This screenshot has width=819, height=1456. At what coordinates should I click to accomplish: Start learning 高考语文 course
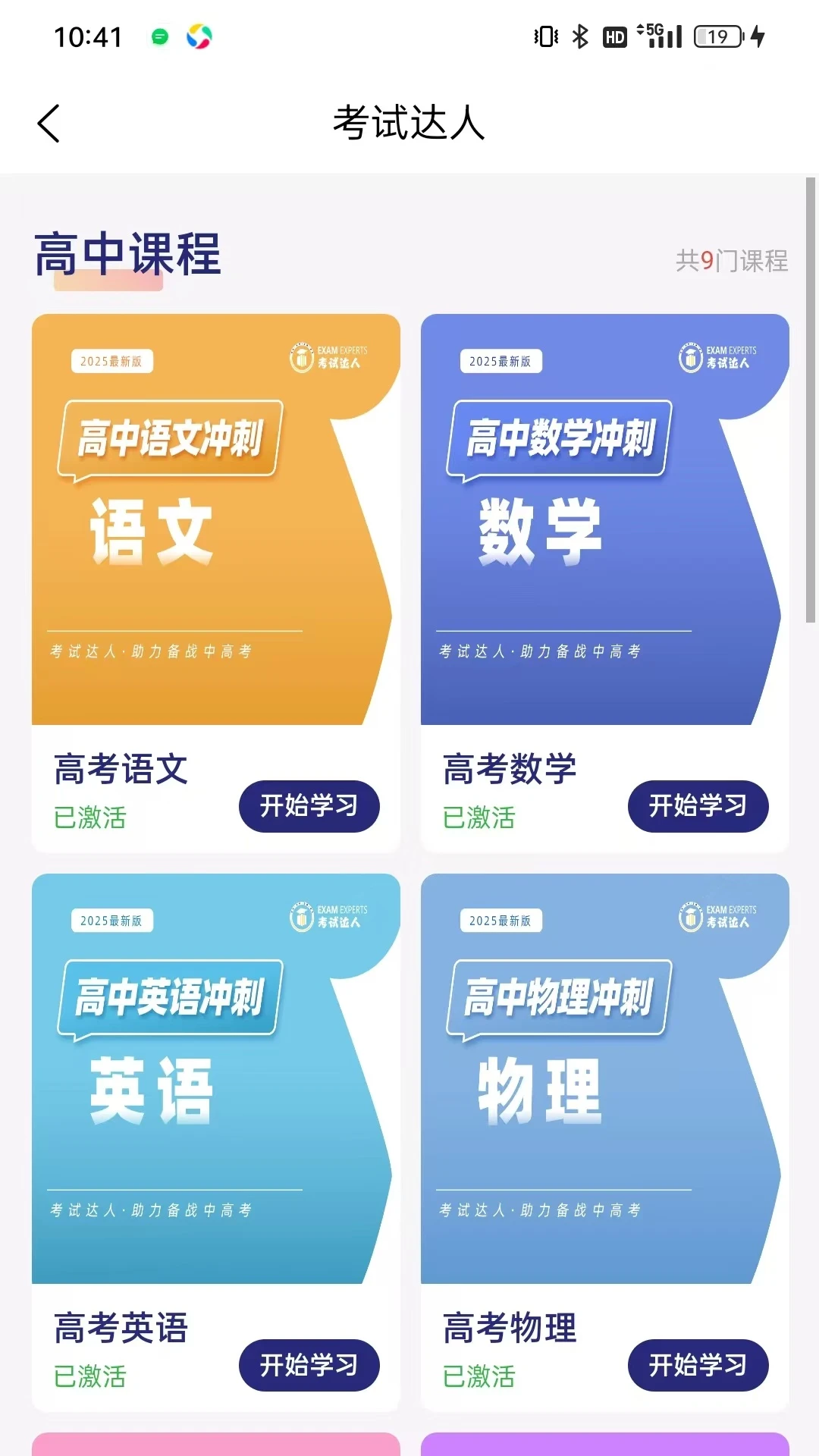pyautogui.click(x=309, y=806)
